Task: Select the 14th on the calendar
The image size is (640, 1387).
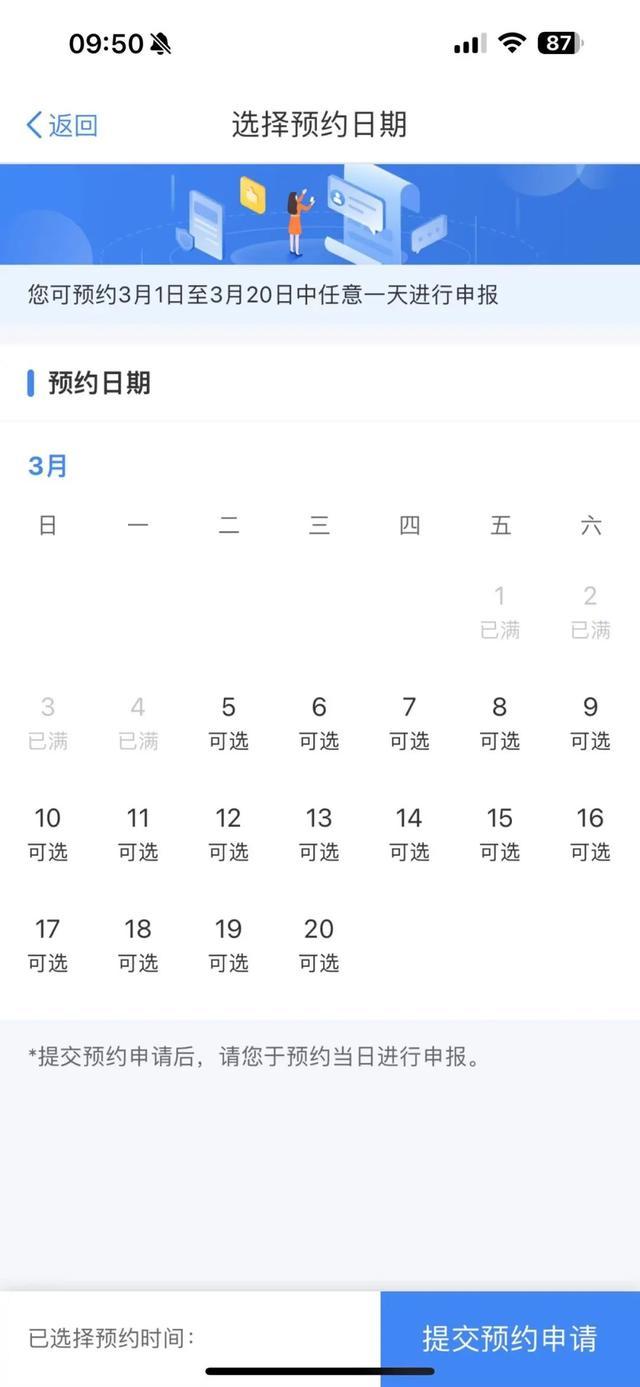Action: [x=409, y=833]
